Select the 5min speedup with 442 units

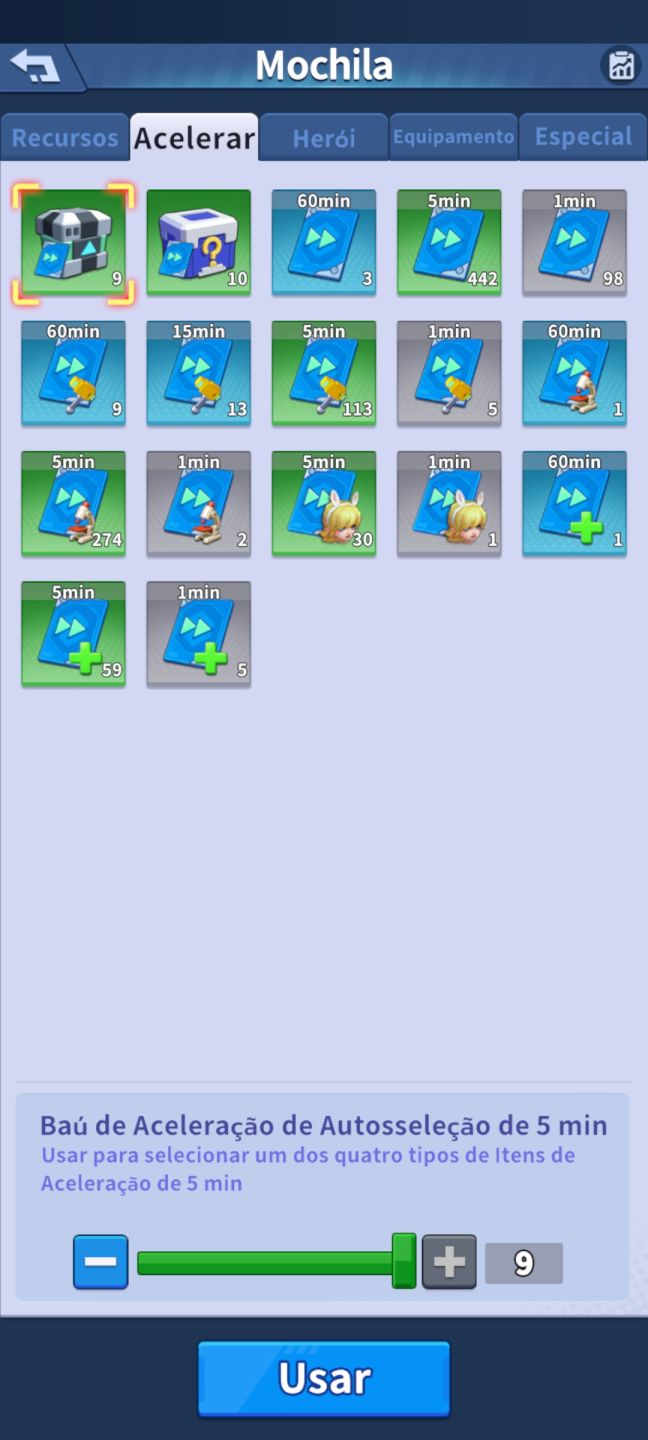(x=449, y=242)
